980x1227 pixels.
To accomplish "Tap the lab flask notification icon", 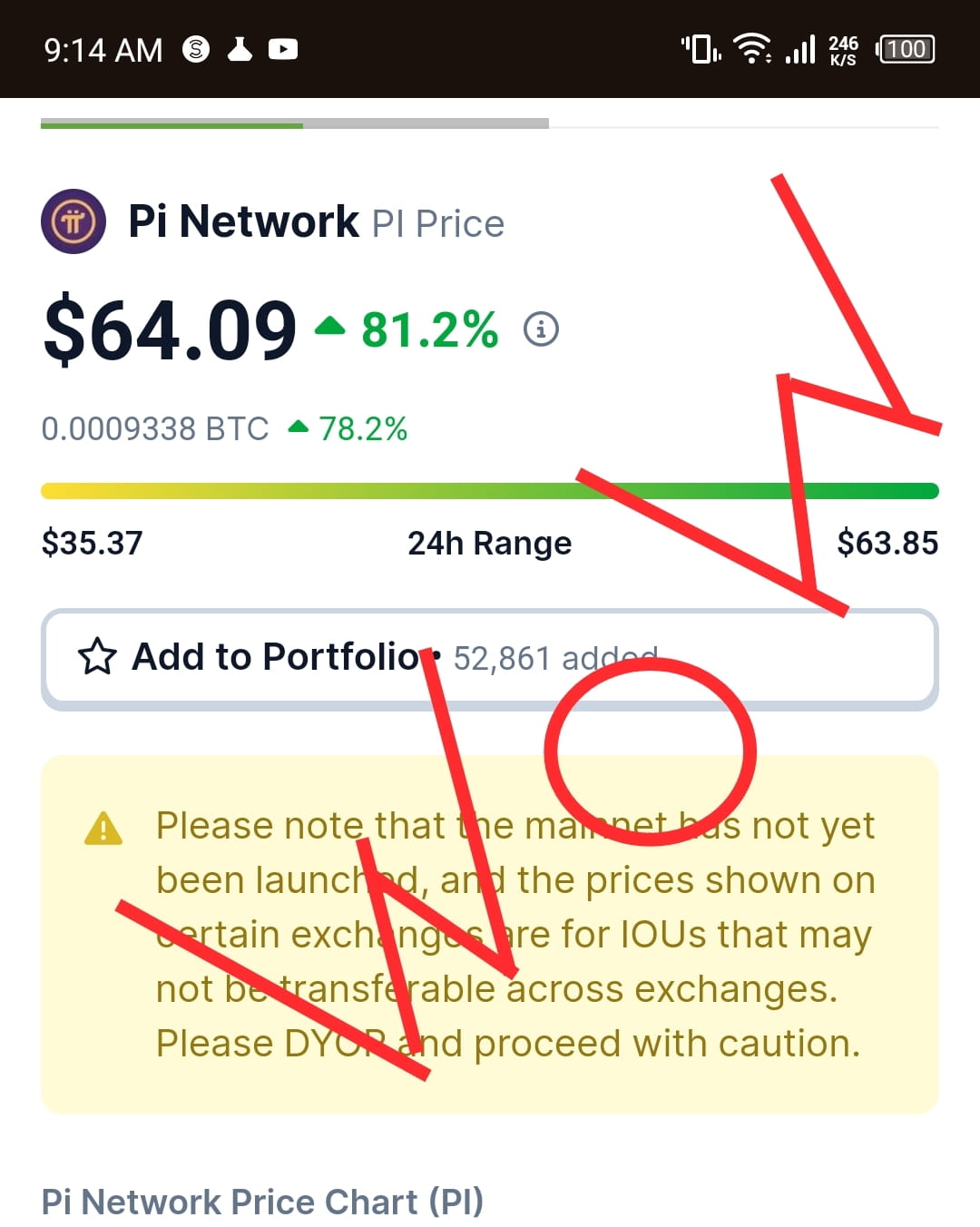I will [x=239, y=49].
